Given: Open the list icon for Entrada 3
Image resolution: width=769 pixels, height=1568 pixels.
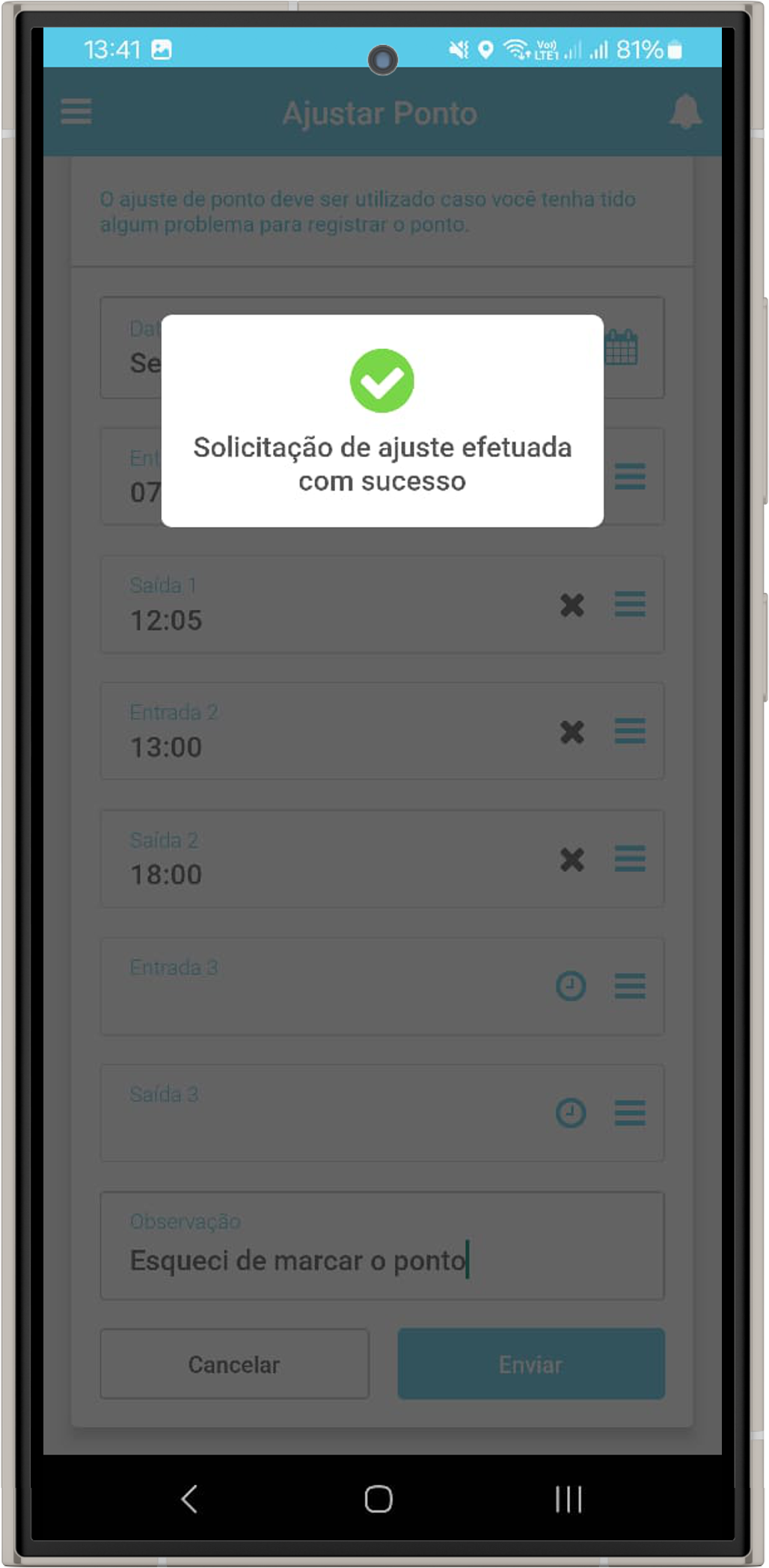Looking at the screenshot, I should click(x=630, y=986).
